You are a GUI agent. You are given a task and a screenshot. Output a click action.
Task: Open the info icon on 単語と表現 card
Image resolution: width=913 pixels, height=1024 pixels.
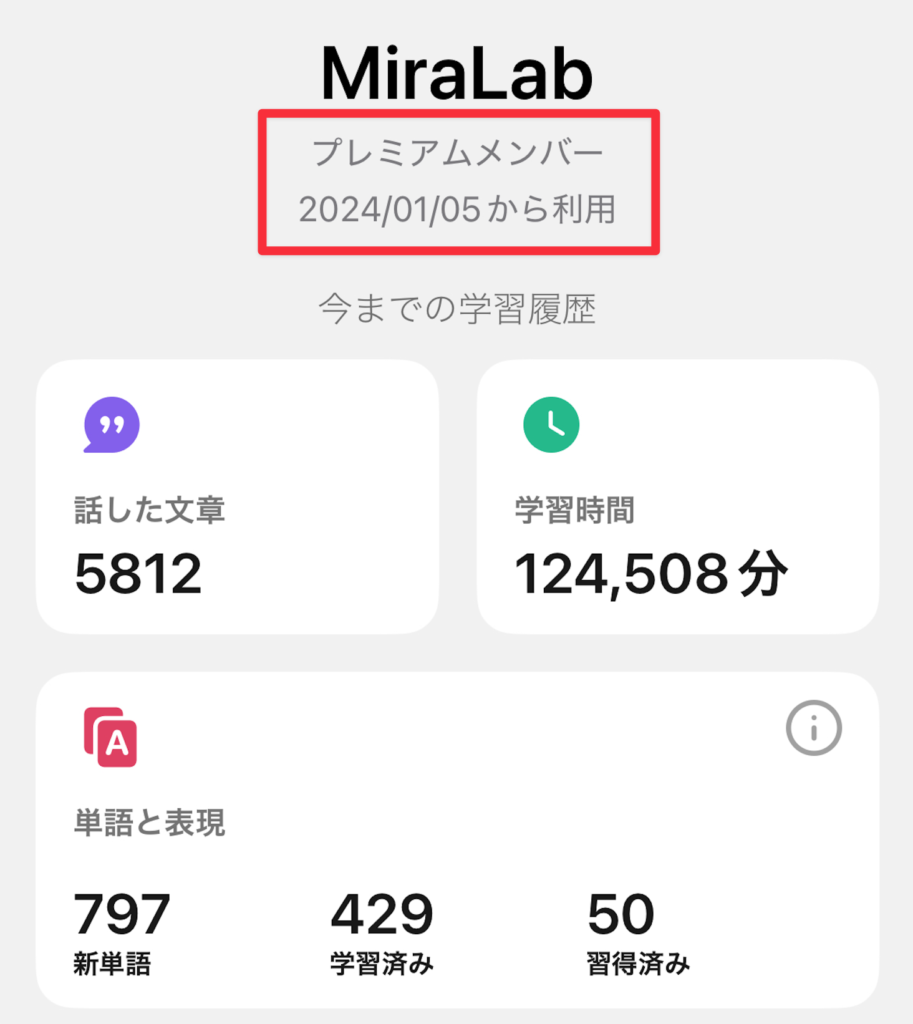click(x=813, y=729)
